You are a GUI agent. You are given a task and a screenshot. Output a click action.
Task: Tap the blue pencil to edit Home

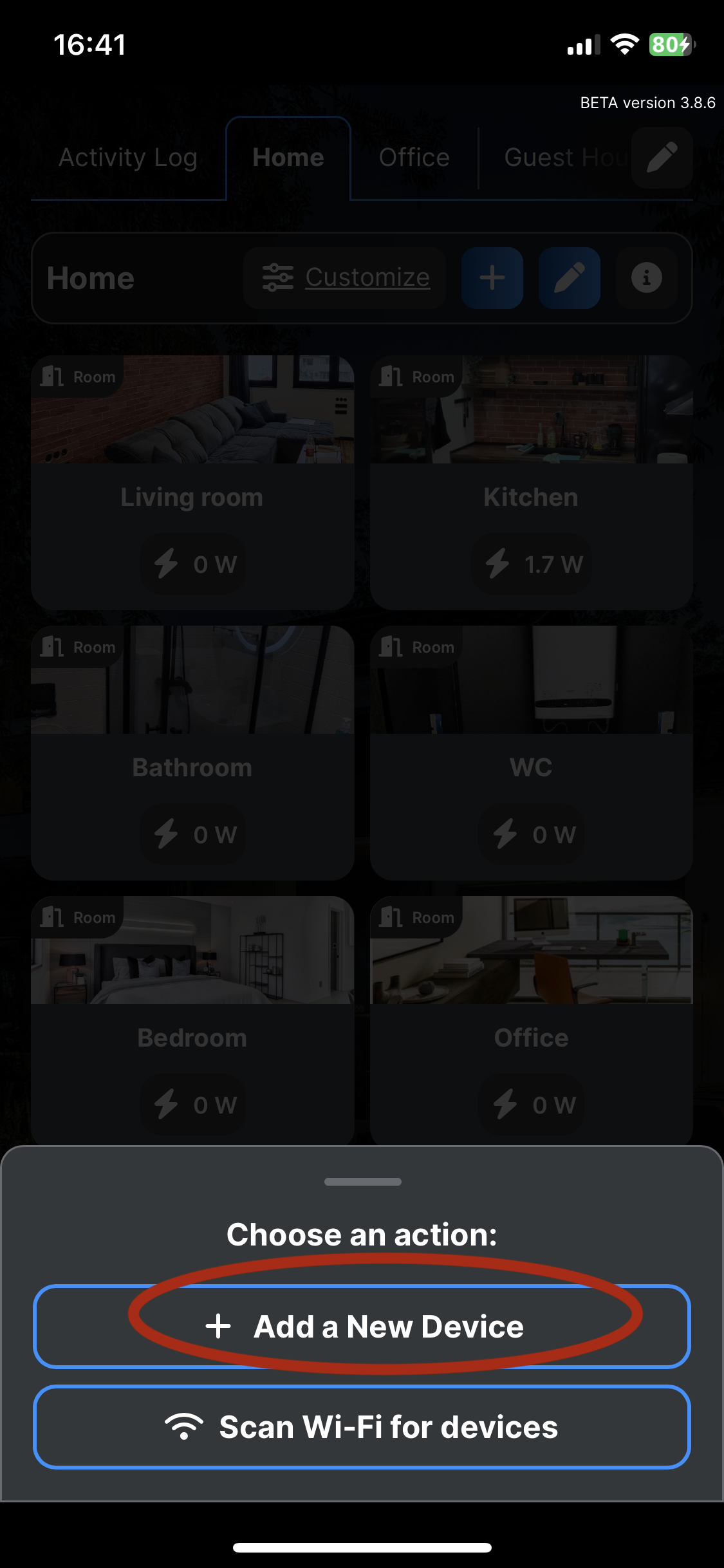pyautogui.click(x=569, y=278)
